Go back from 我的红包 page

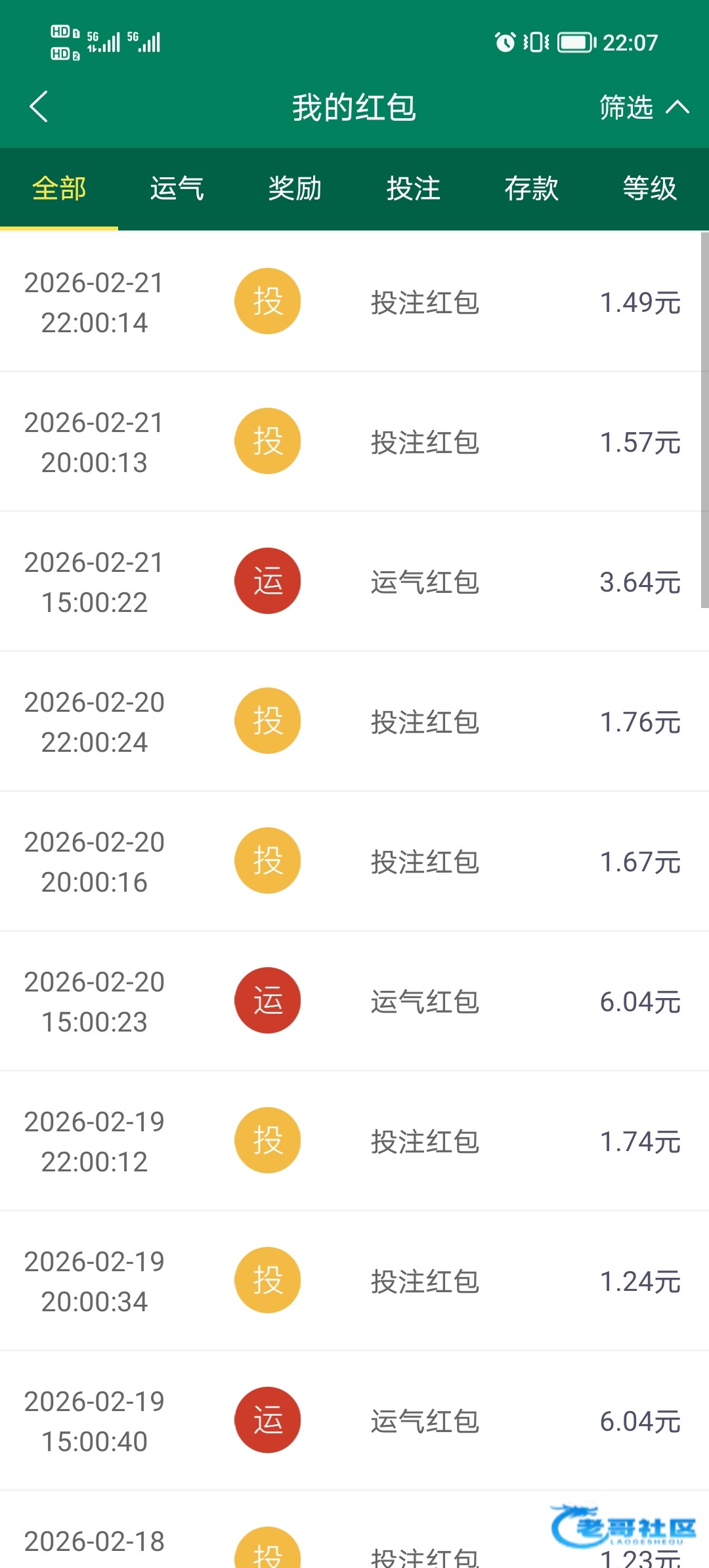tap(39, 107)
